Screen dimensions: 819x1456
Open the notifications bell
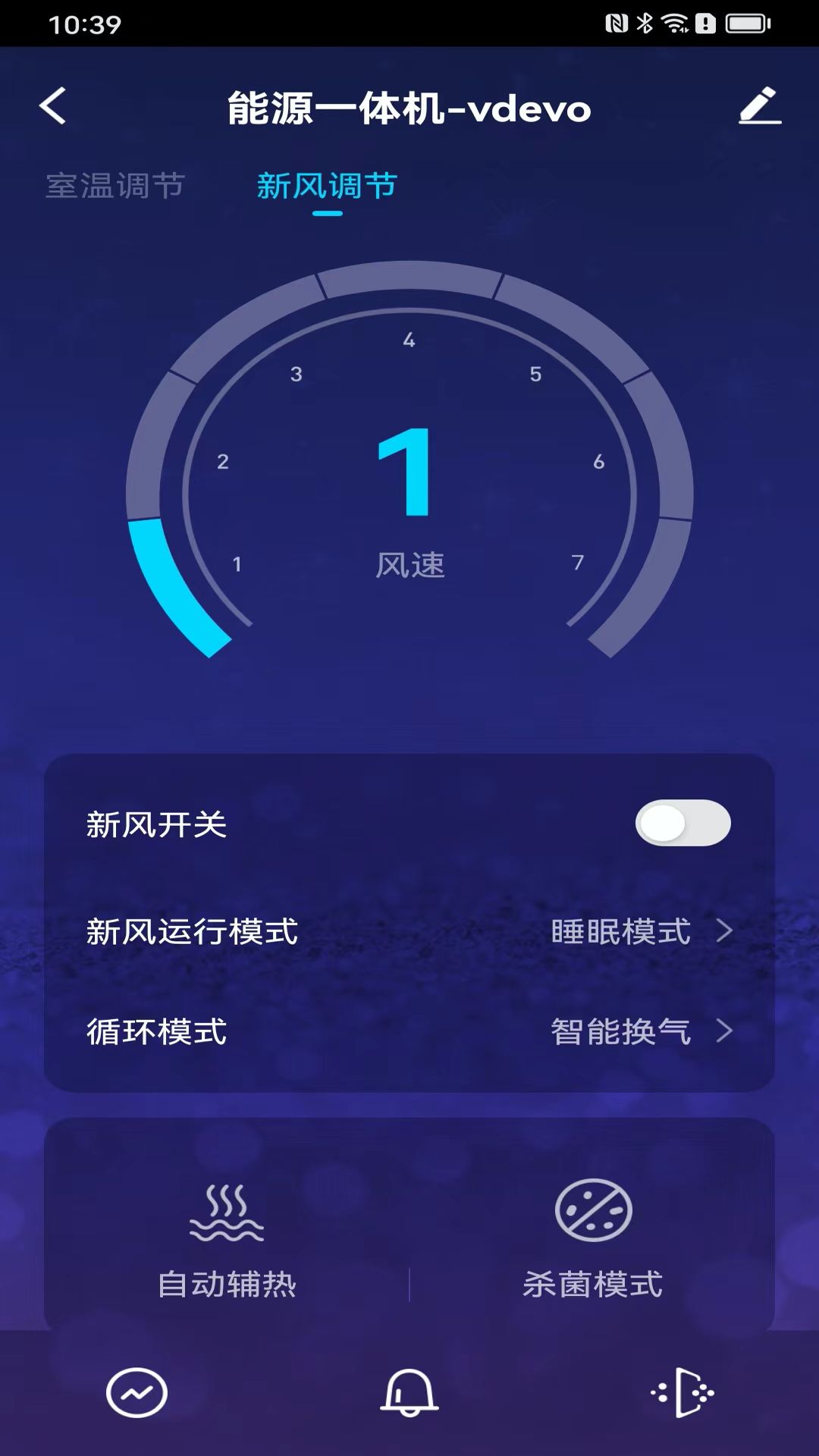(x=409, y=1393)
